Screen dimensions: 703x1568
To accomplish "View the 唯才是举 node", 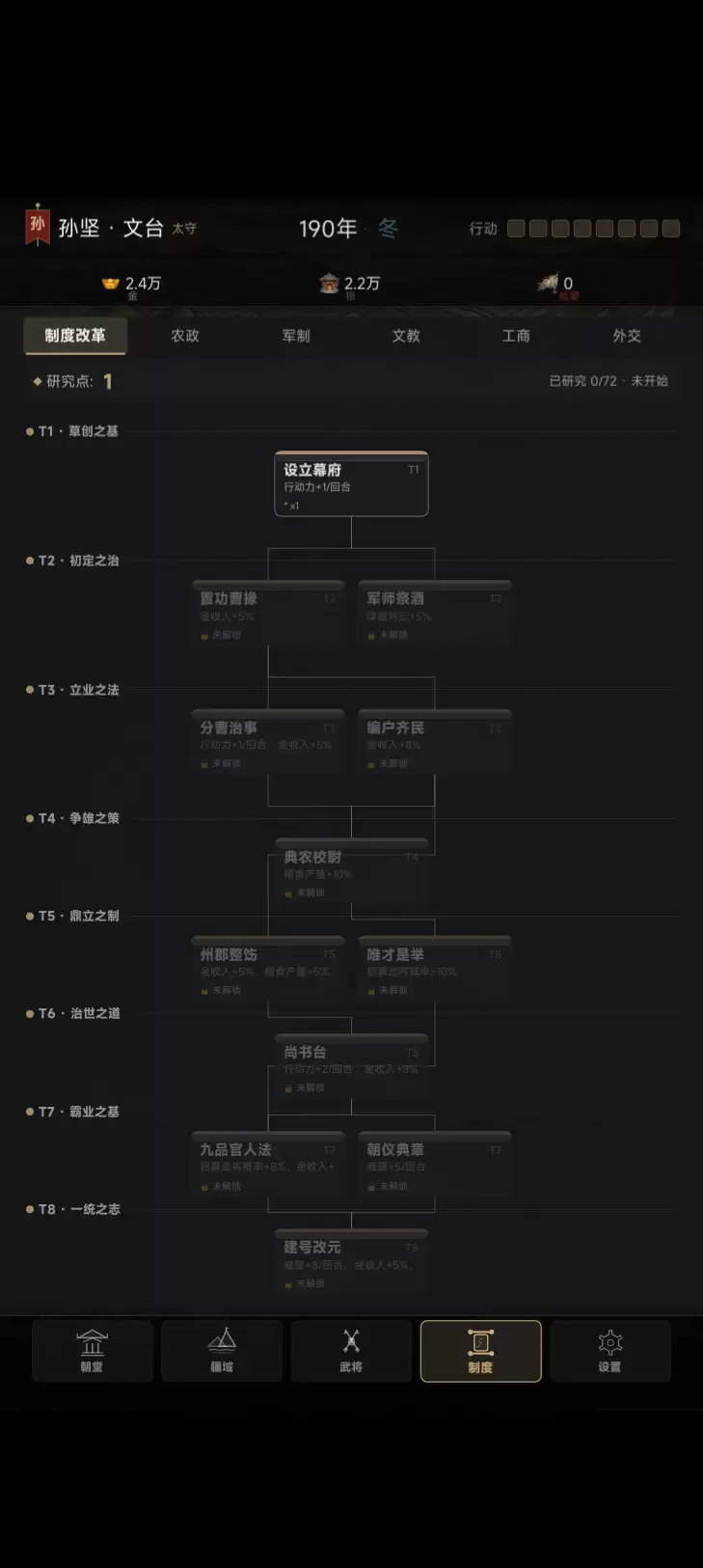I will (x=434, y=970).
